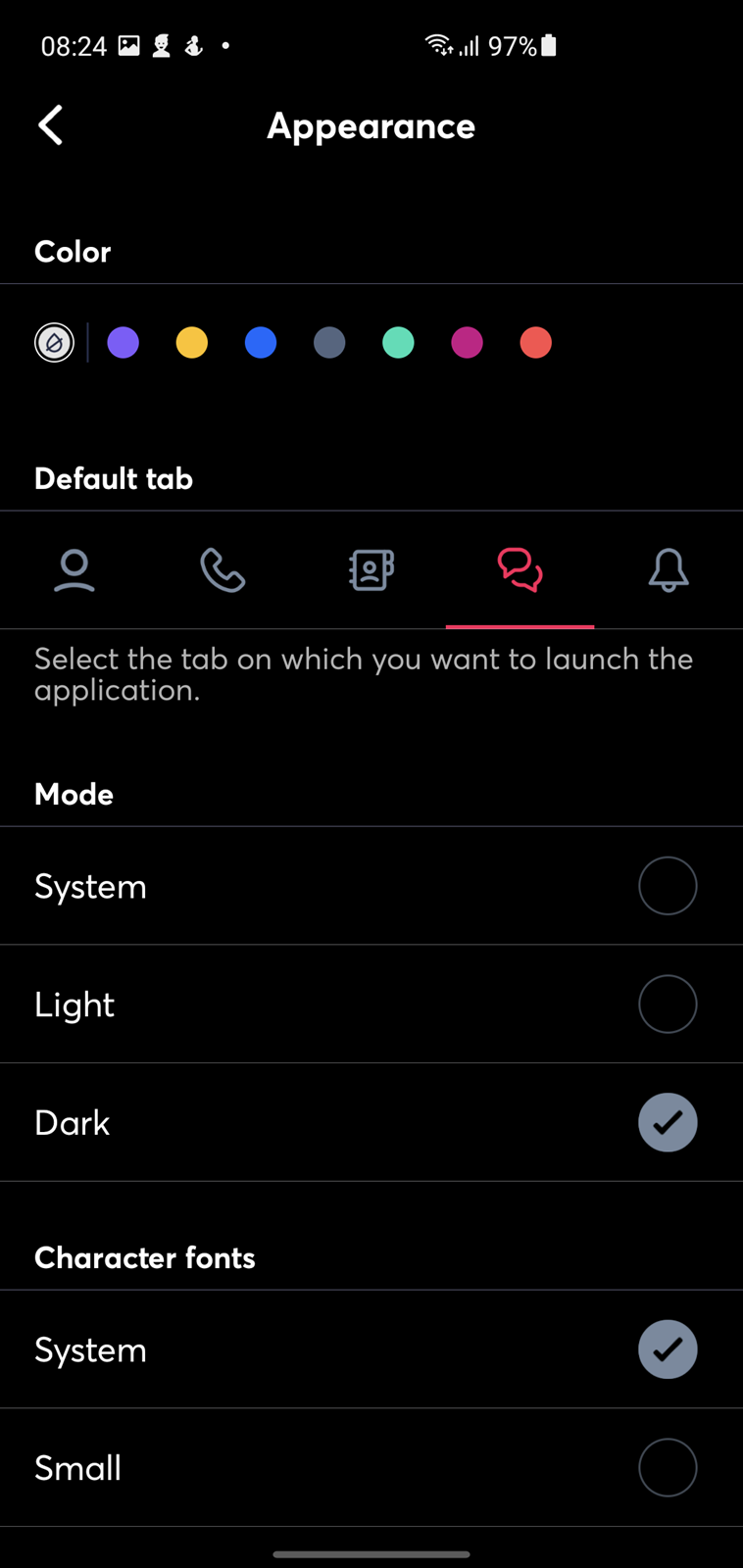The image size is (743, 1568).
Task: Set the chat bubbles tab as default
Action: [520, 570]
